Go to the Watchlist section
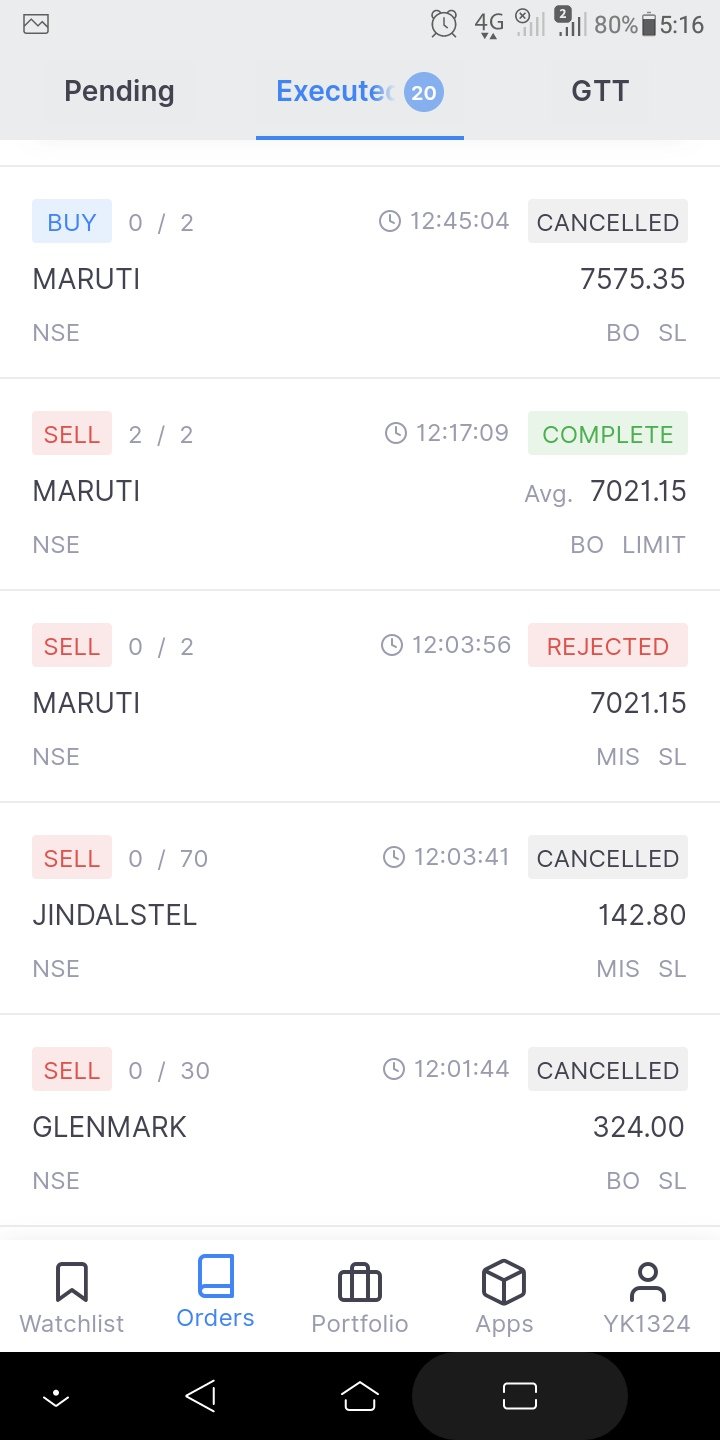The height and width of the screenshot is (1440, 720). coord(72,1297)
